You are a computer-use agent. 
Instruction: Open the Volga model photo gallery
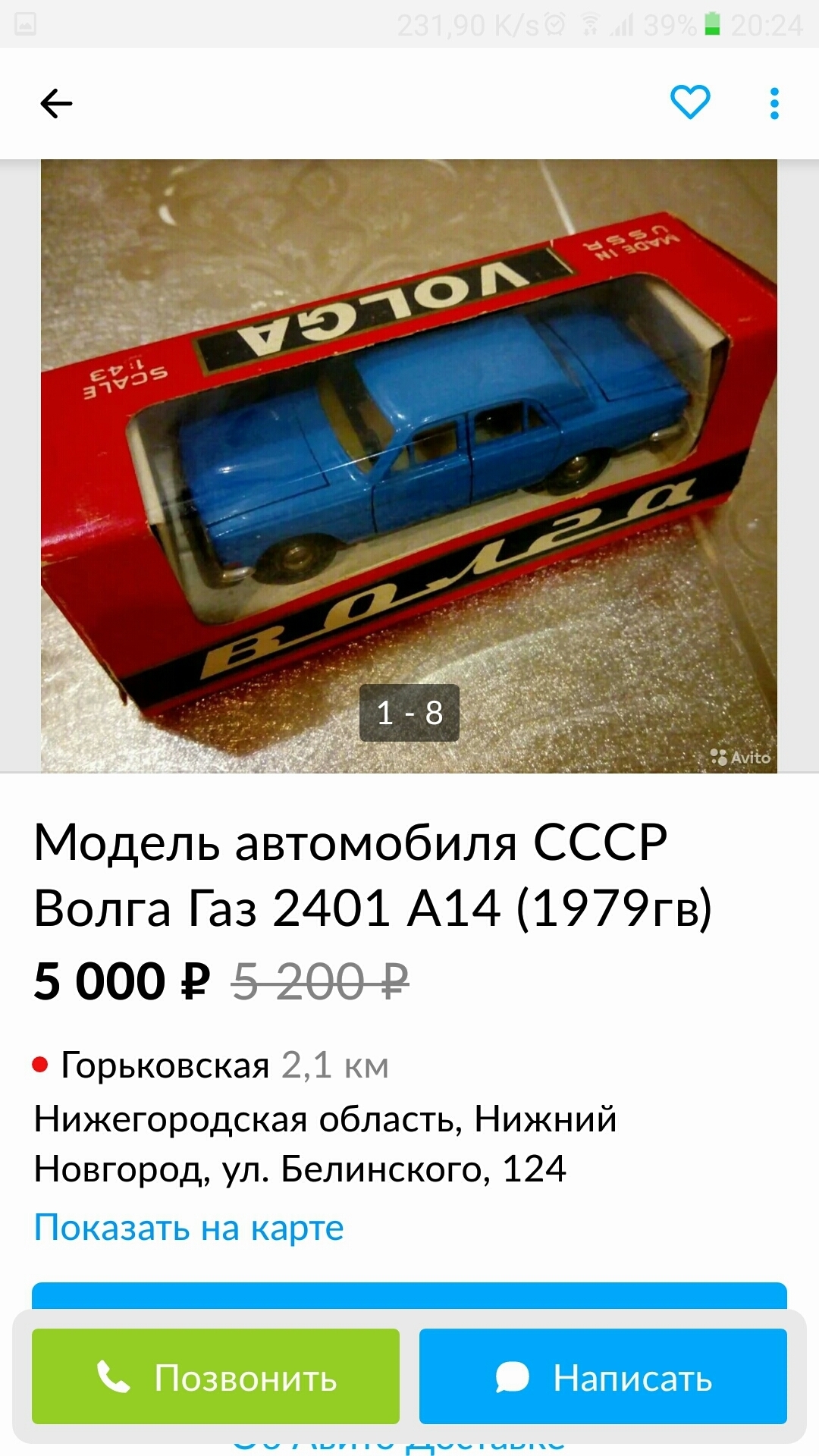coord(409,466)
